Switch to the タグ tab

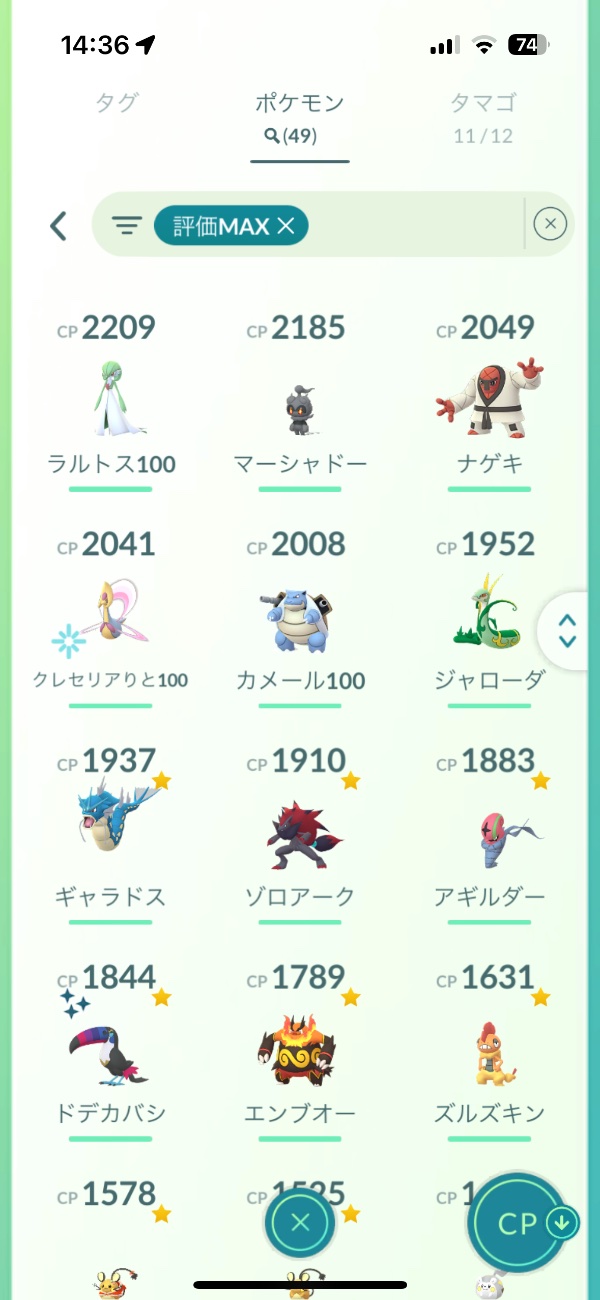116,103
